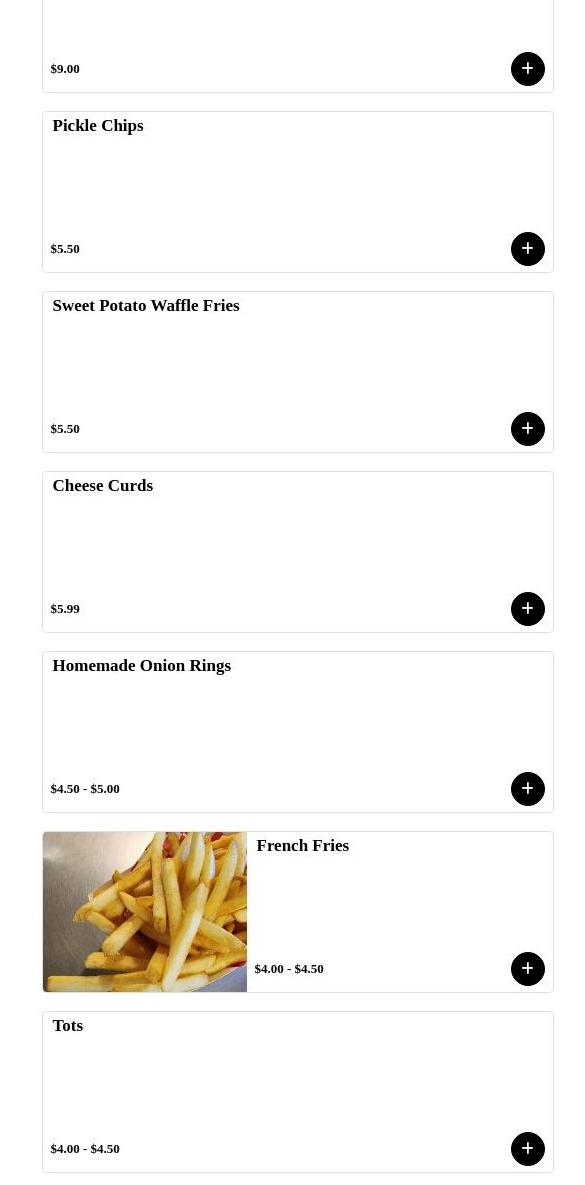This screenshot has height=1185, width=585.
Task: Open the Tots item card
Action: (x=298, y=1091)
